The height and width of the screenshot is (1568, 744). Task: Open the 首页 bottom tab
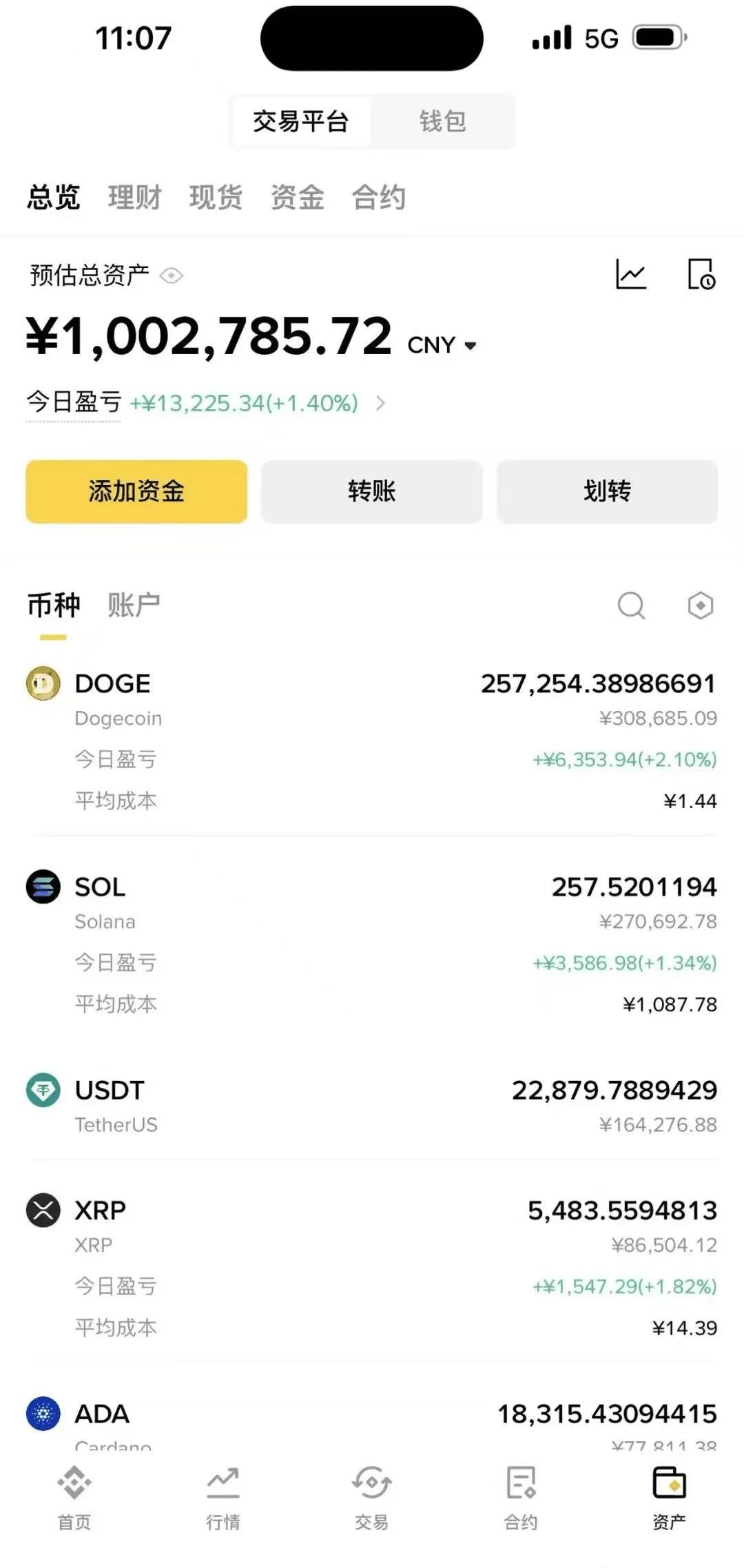74,1497
